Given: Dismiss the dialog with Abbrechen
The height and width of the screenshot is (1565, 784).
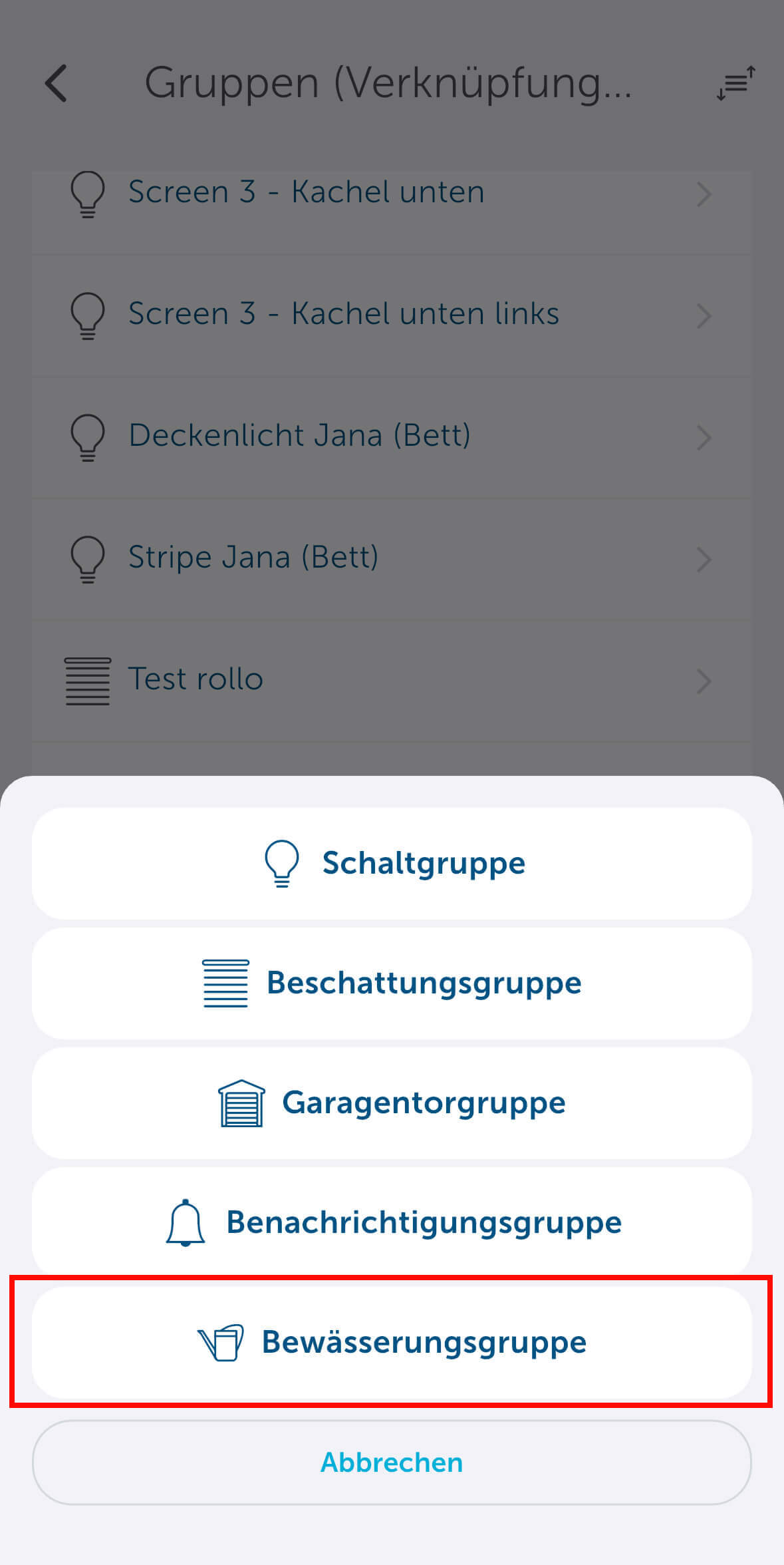Looking at the screenshot, I should coord(392,1461).
